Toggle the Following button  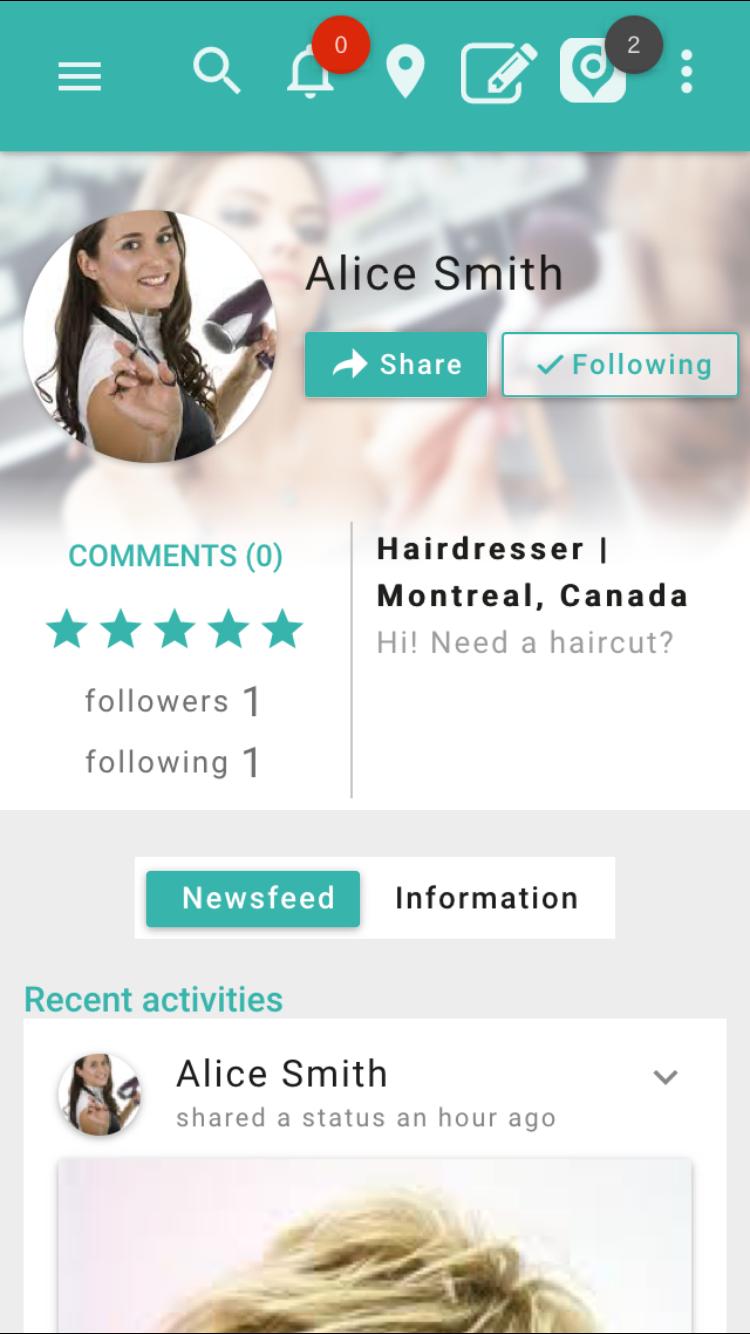click(620, 365)
